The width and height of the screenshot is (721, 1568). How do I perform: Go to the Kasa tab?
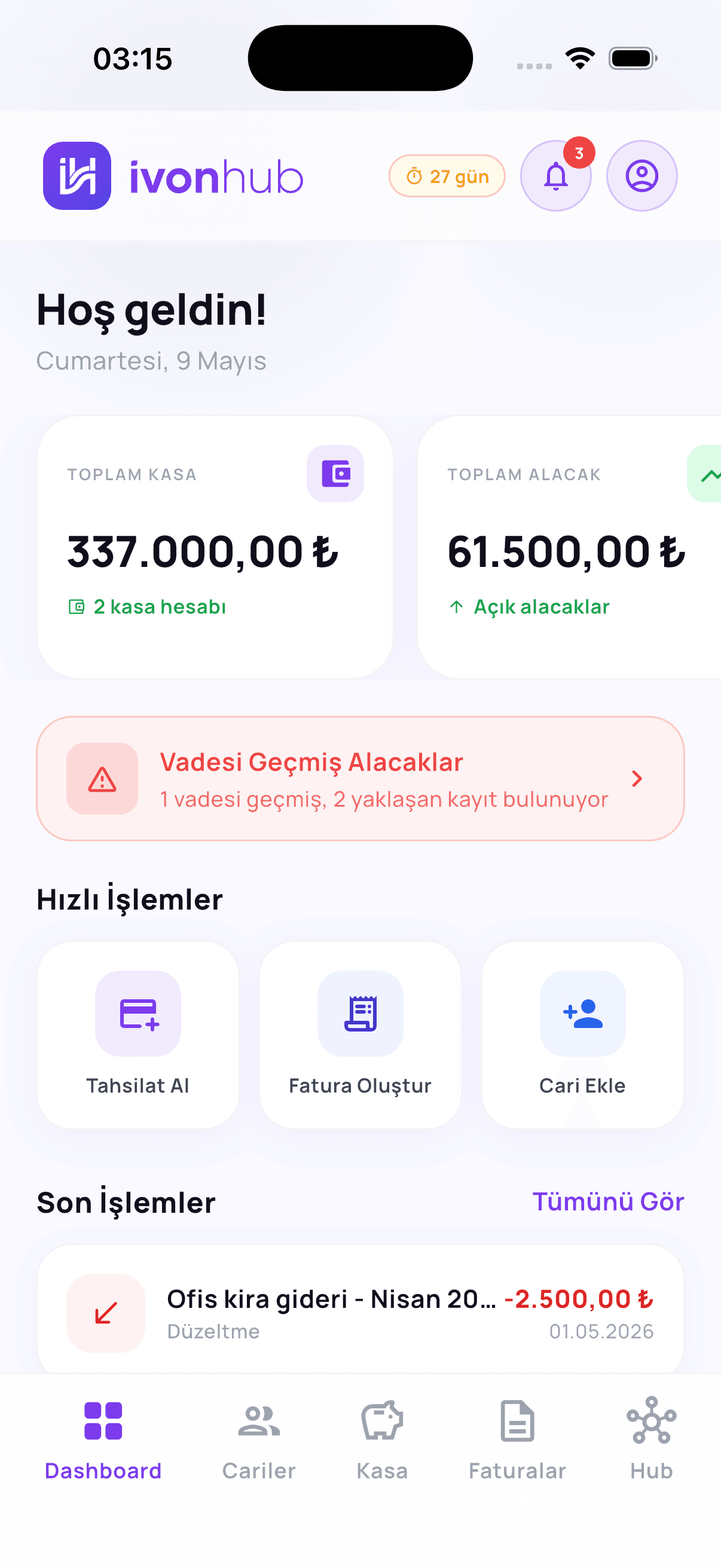[x=382, y=1440]
